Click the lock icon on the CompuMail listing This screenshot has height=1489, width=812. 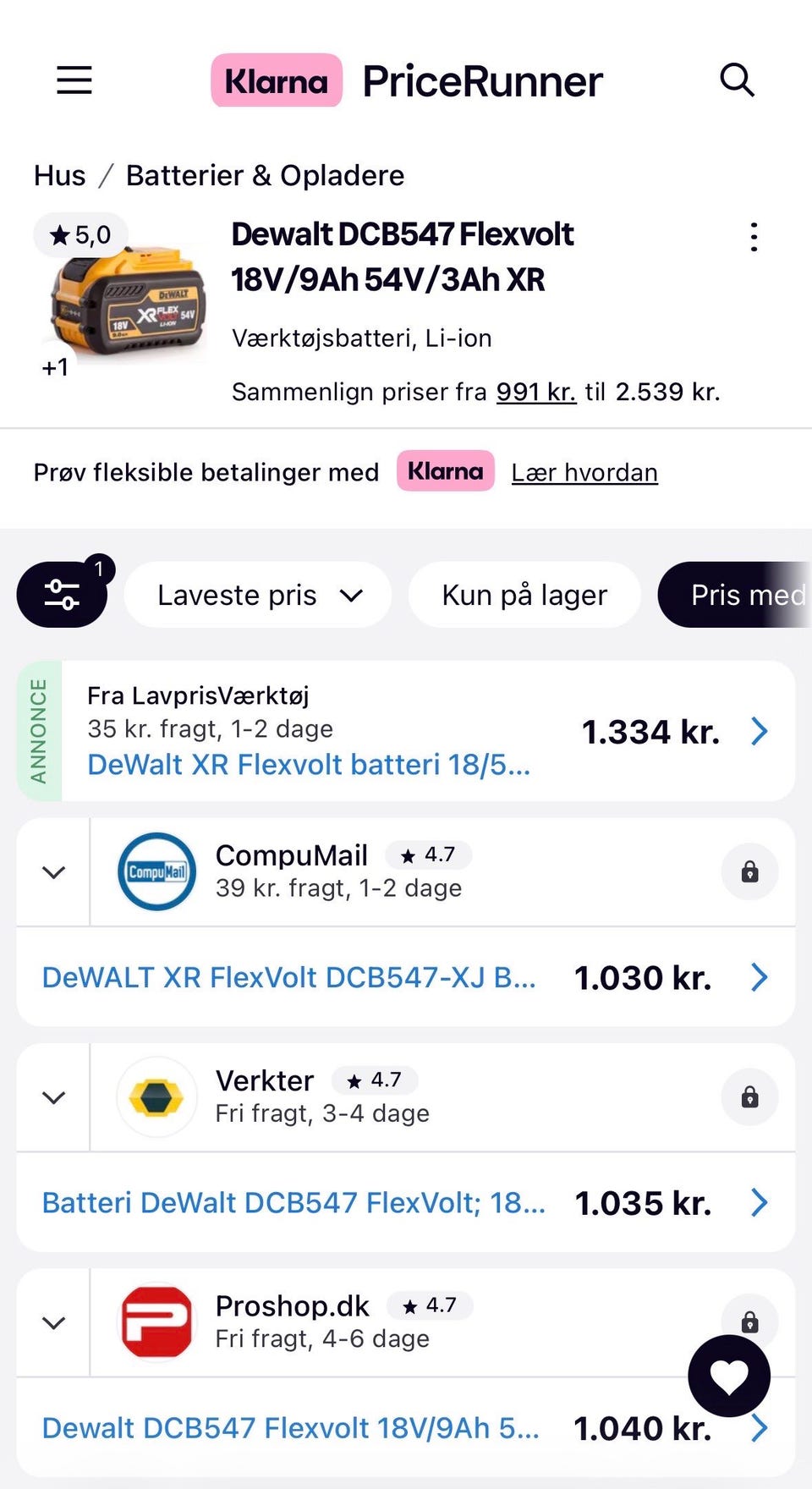(749, 871)
